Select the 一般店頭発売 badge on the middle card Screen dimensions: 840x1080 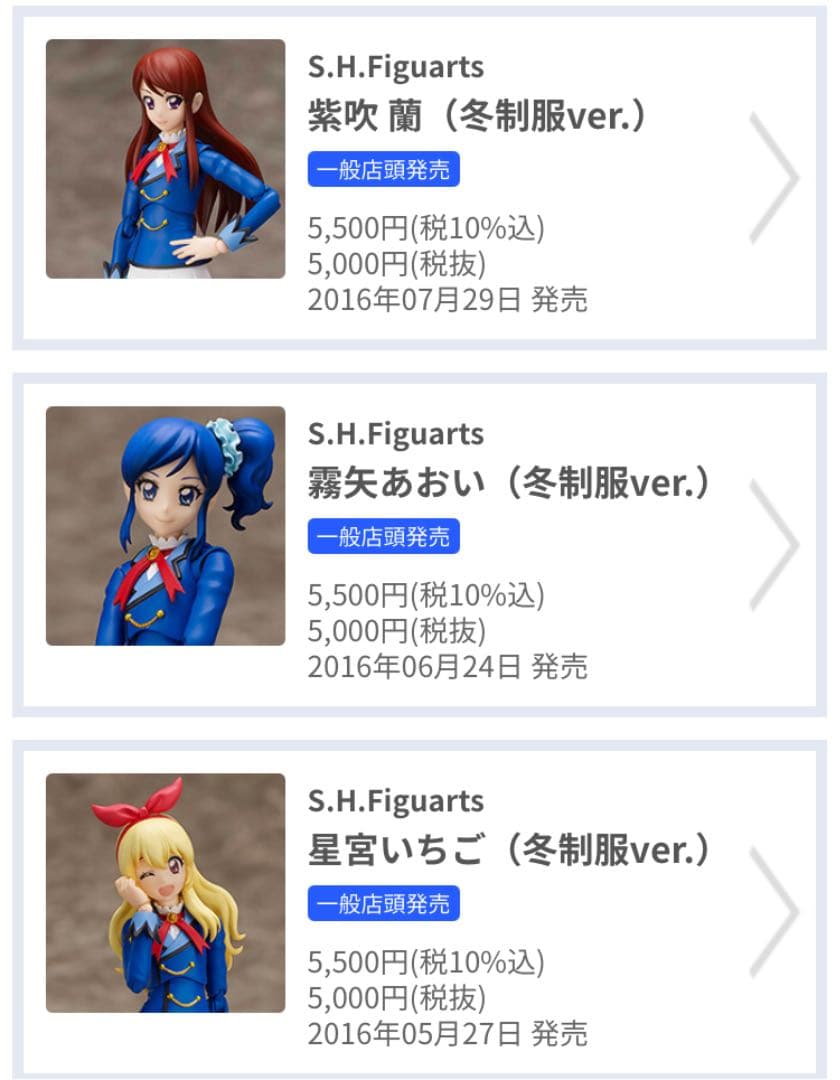click(x=384, y=537)
